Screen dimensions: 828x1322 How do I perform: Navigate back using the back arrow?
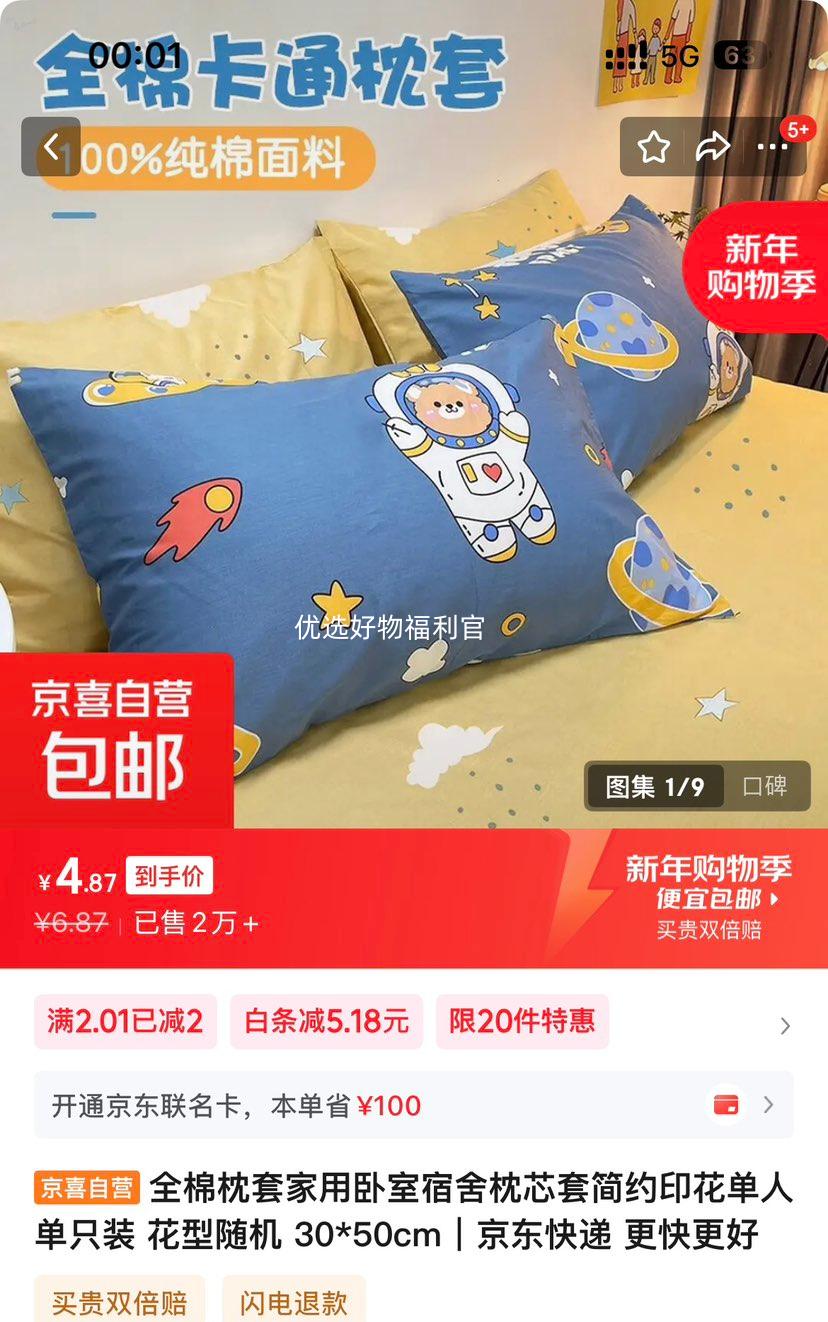coord(51,145)
